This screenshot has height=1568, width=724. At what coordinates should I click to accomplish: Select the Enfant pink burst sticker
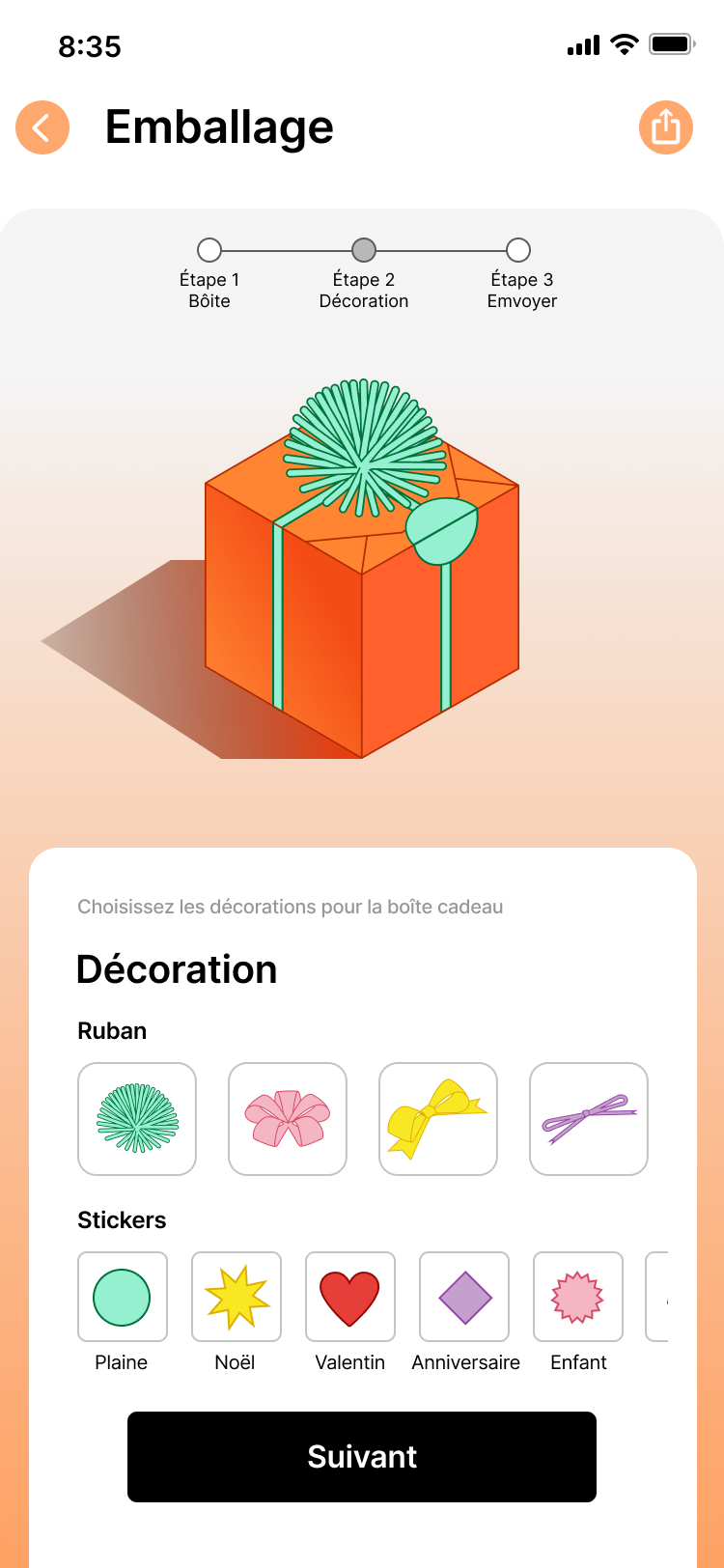(x=578, y=1297)
